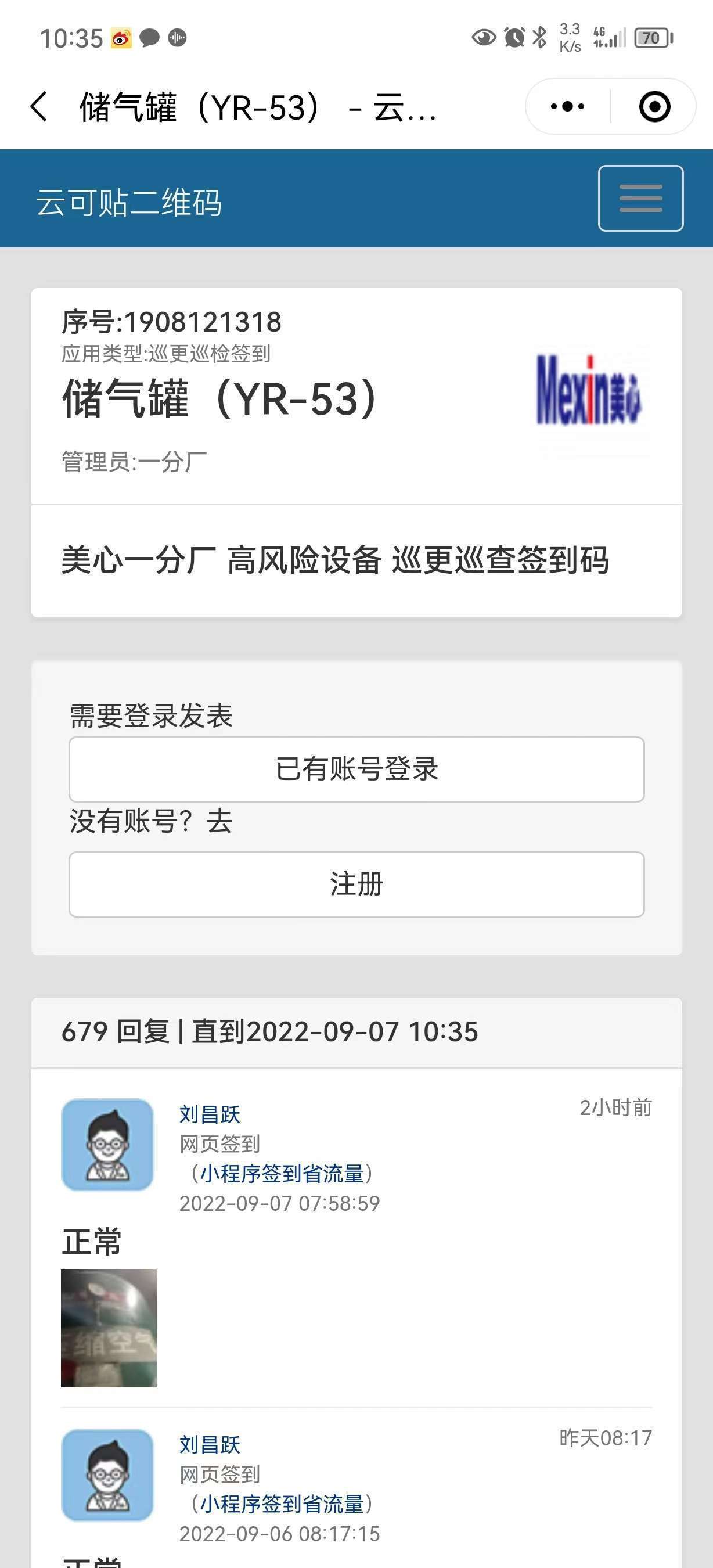Screen dimensions: 713x1568
Task: Tap 注册 to create an account
Action: click(356, 884)
